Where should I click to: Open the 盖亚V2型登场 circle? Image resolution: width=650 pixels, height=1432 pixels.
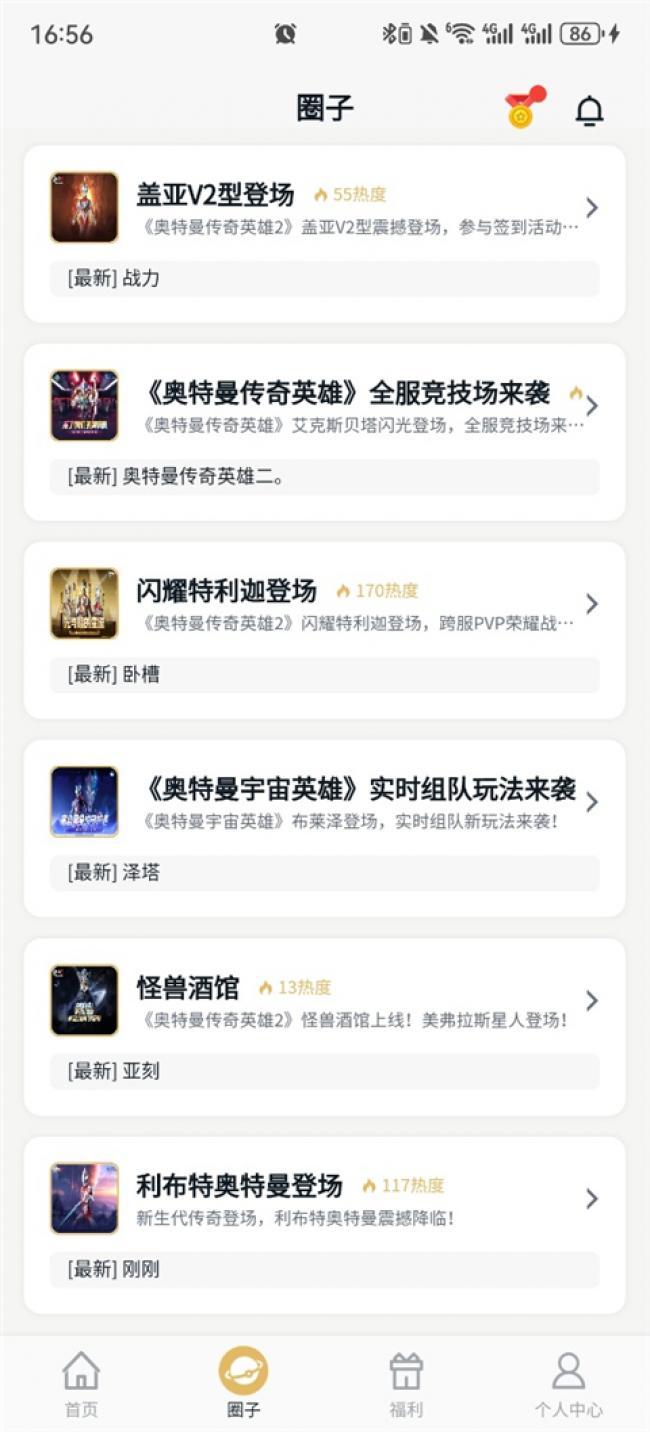(324, 207)
